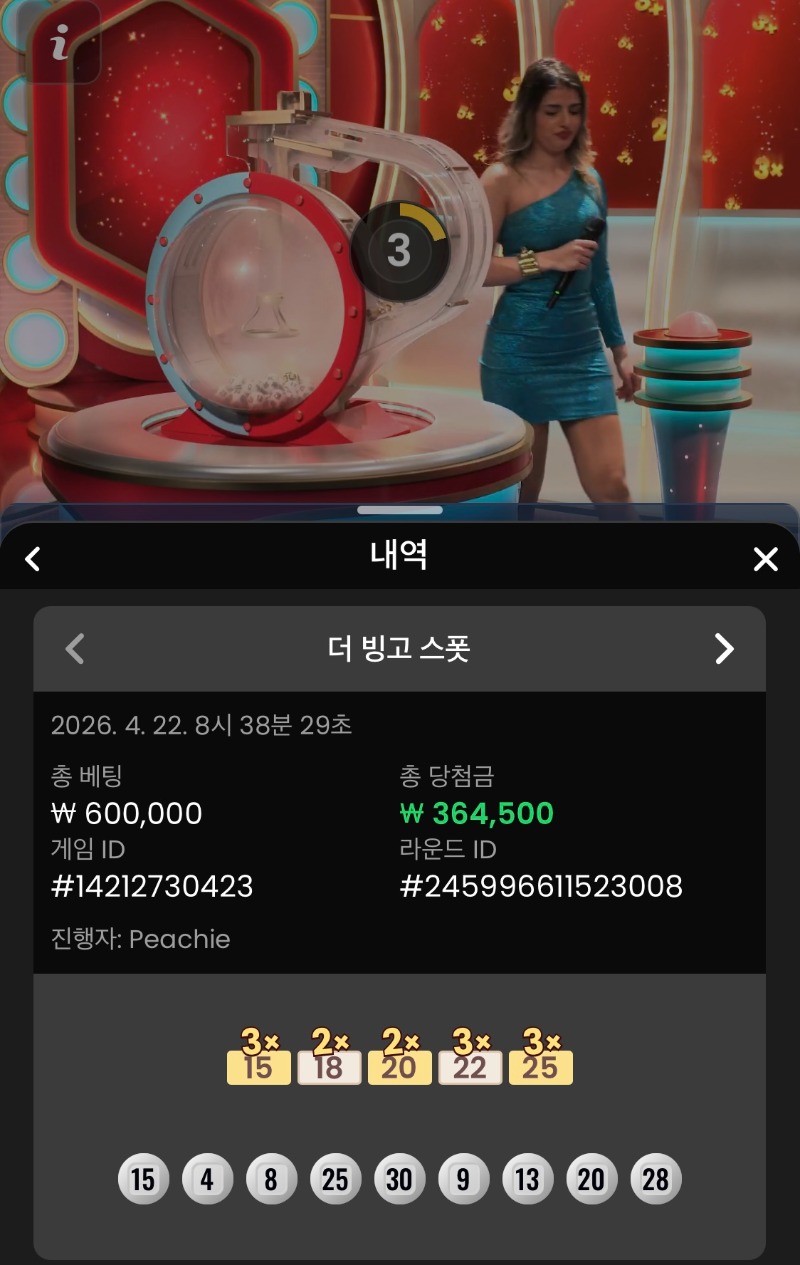Screen dimensions: 800x1265
Task: Open the game info icon
Action: click(x=62, y=42)
